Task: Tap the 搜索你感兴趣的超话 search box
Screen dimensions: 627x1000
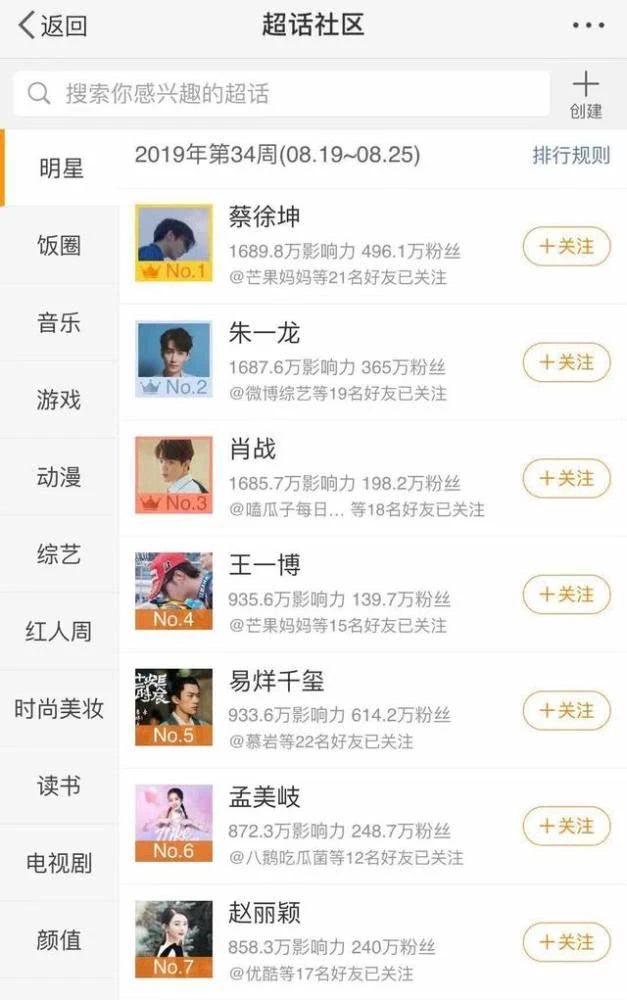Action: (x=282, y=94)
